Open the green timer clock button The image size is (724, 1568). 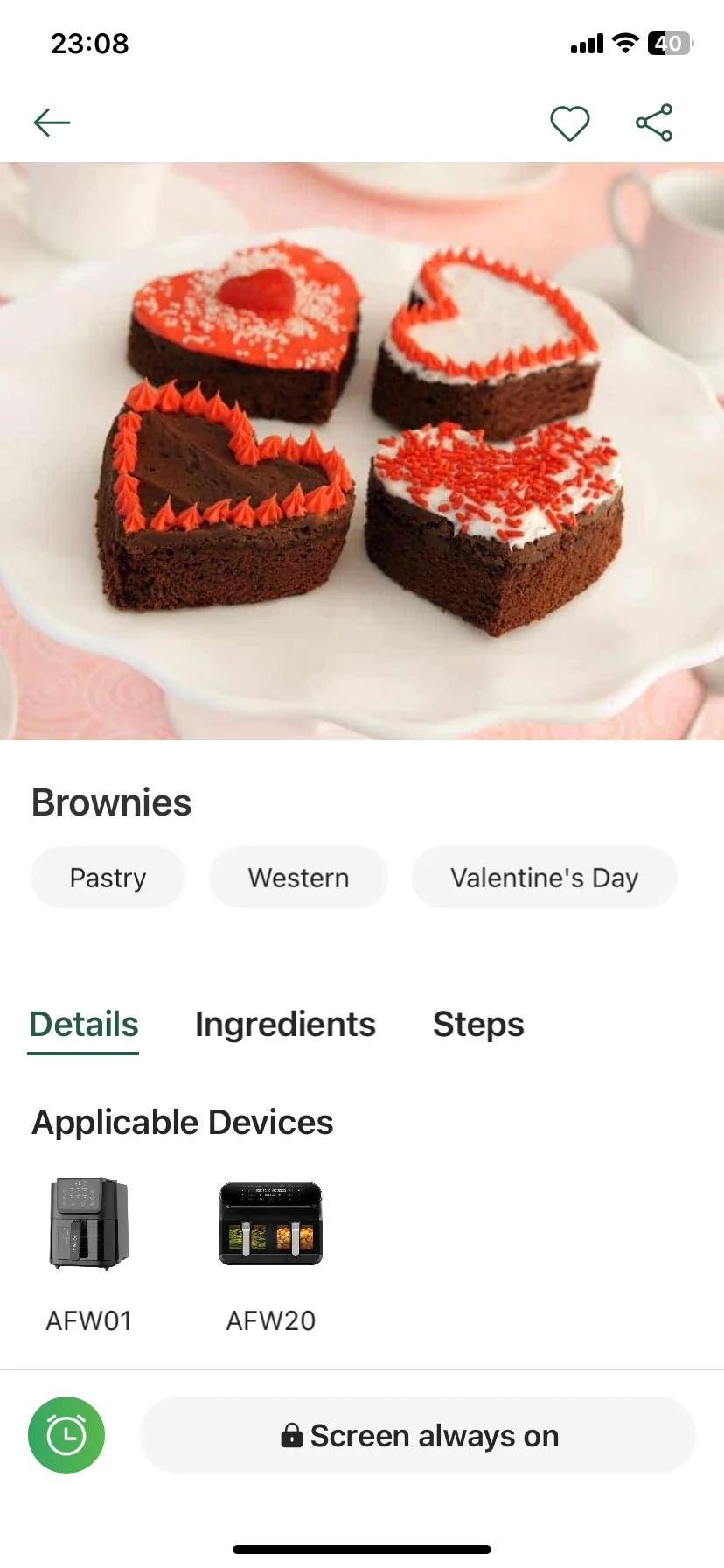coord(66,1435)
